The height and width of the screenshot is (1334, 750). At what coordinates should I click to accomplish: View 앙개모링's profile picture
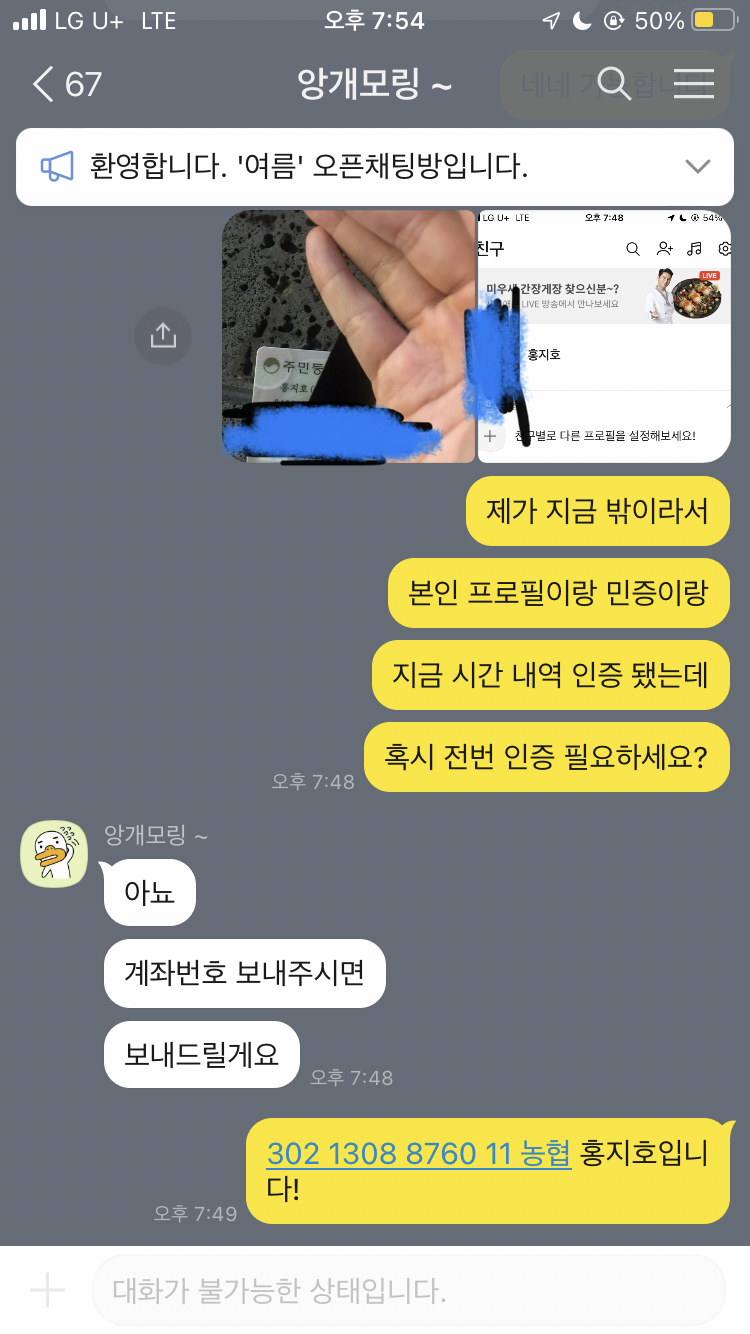coord(55,853)
